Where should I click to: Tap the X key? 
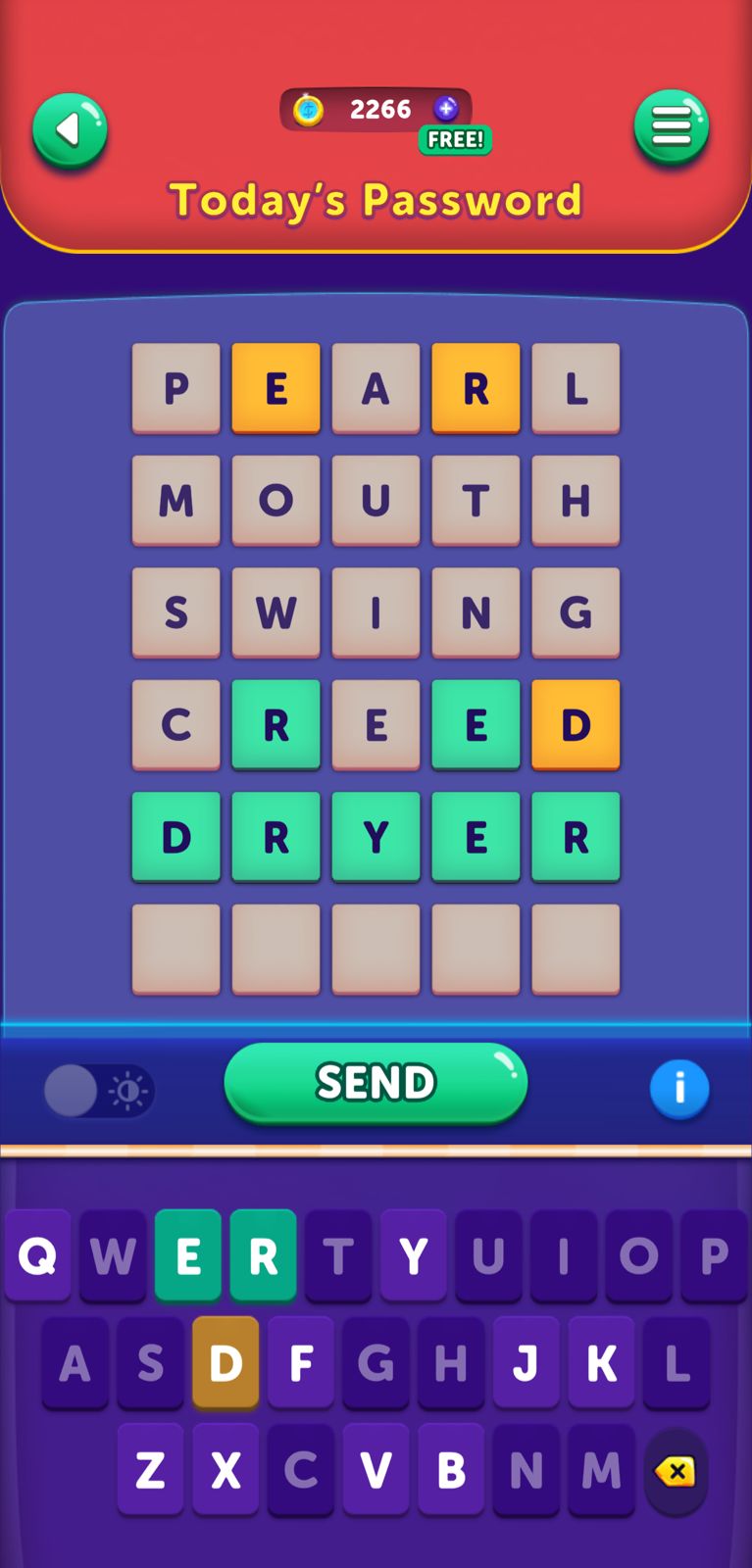pyautogui.click(x=226, y=1469)
